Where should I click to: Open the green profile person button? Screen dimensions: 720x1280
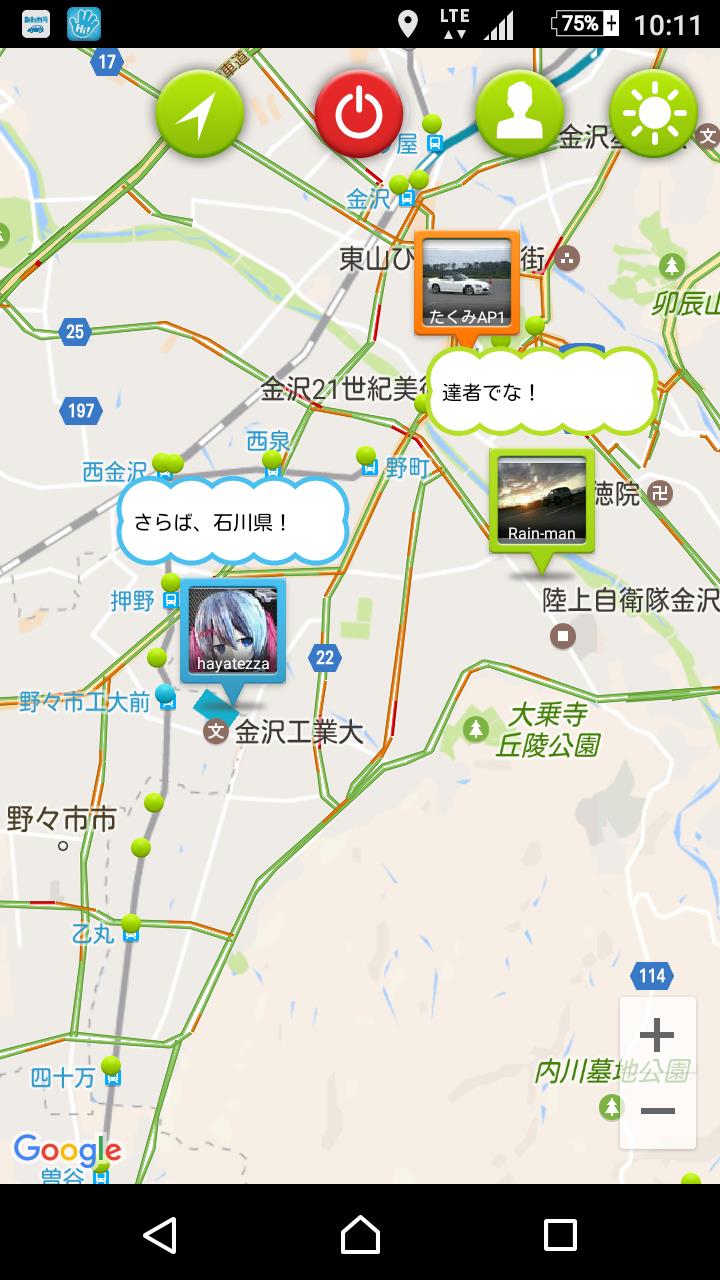519,114
